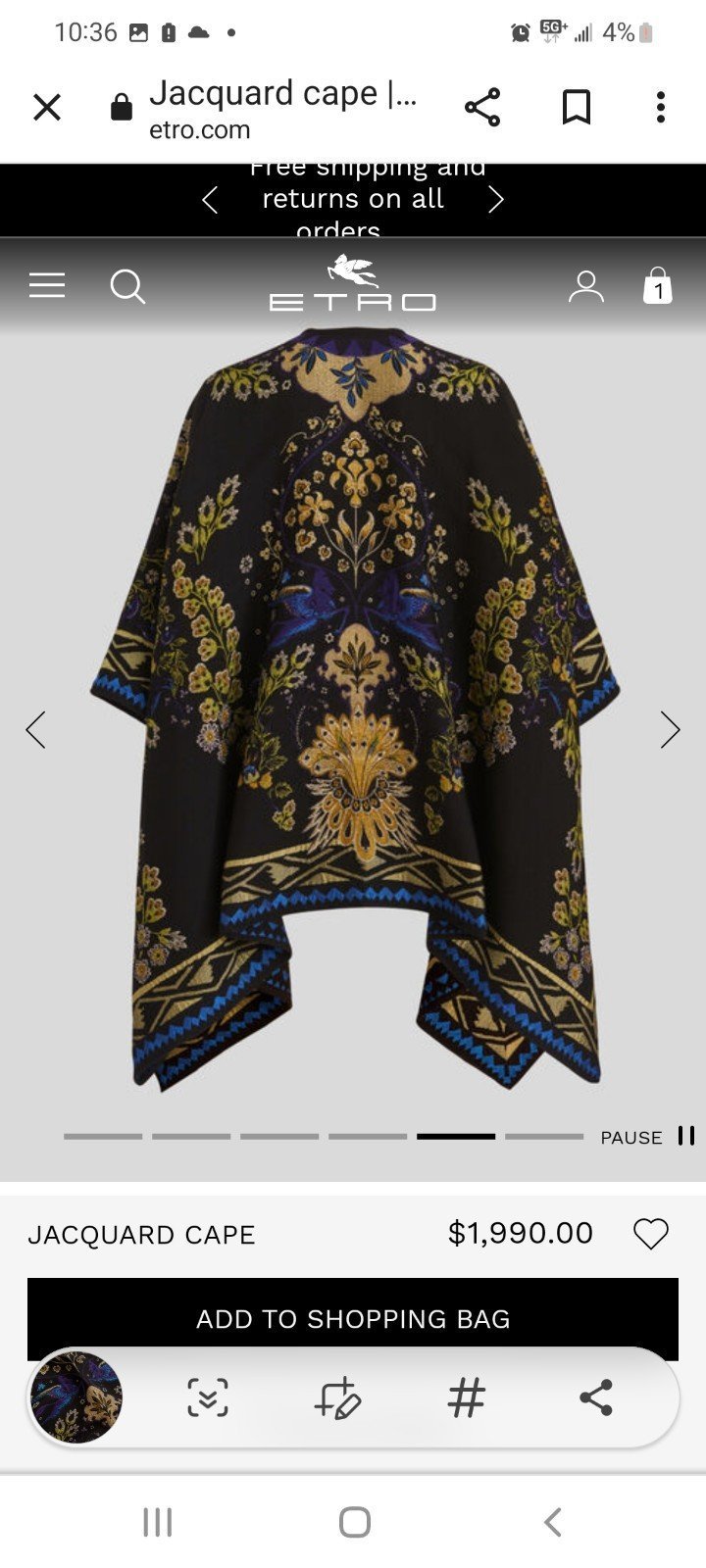Share this page from the browser bar
This screenshot has width=706, height=1568.
coord(482,107)
